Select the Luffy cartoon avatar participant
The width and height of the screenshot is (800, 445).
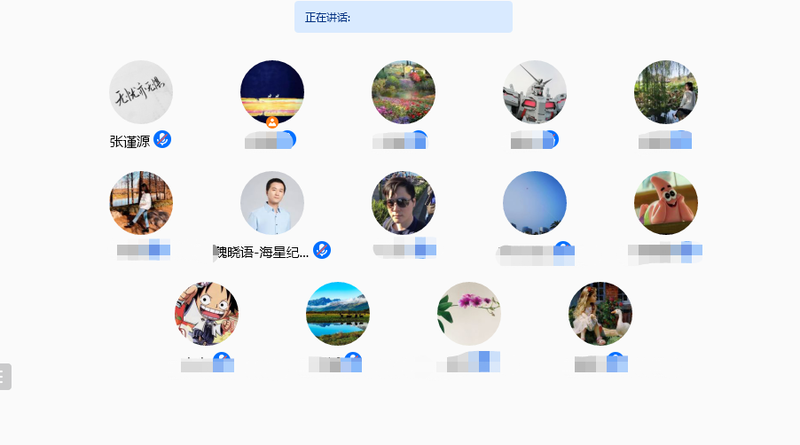206,314
